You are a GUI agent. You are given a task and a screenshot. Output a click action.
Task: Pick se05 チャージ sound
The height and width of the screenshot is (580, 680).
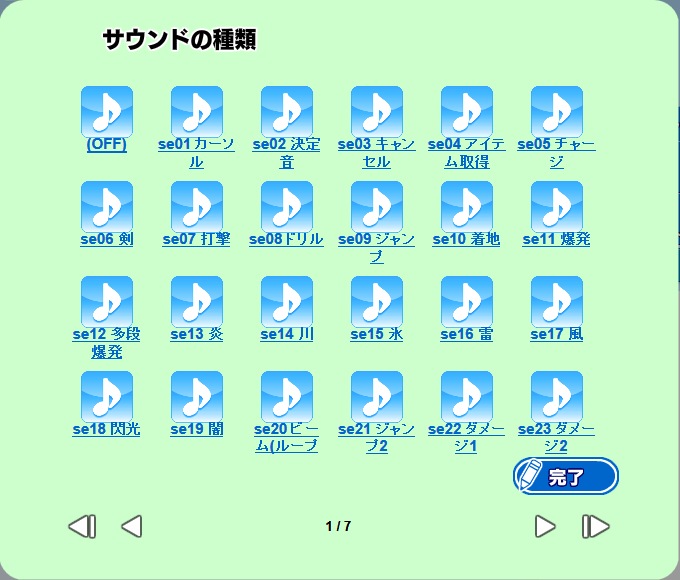557,112
